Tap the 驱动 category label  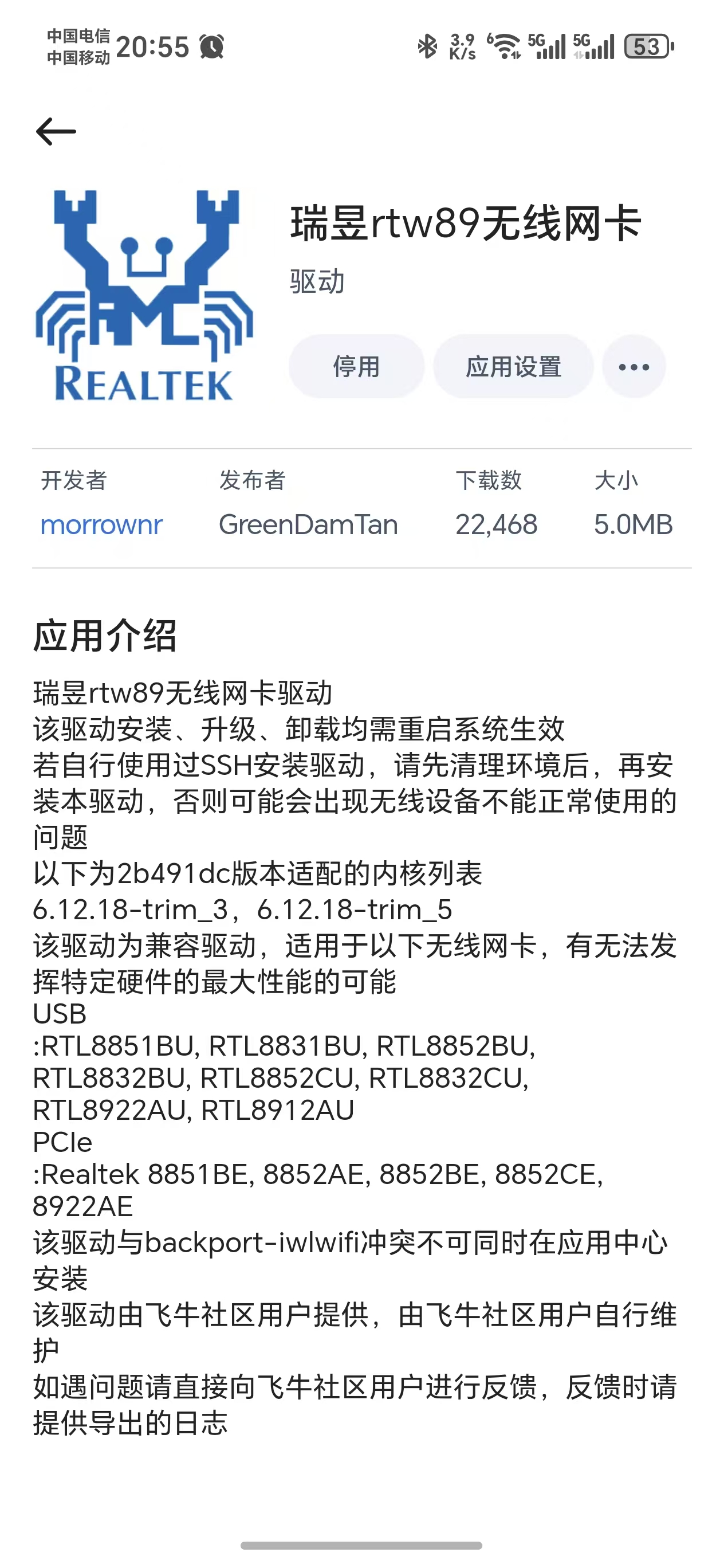(x=316, y=281)
